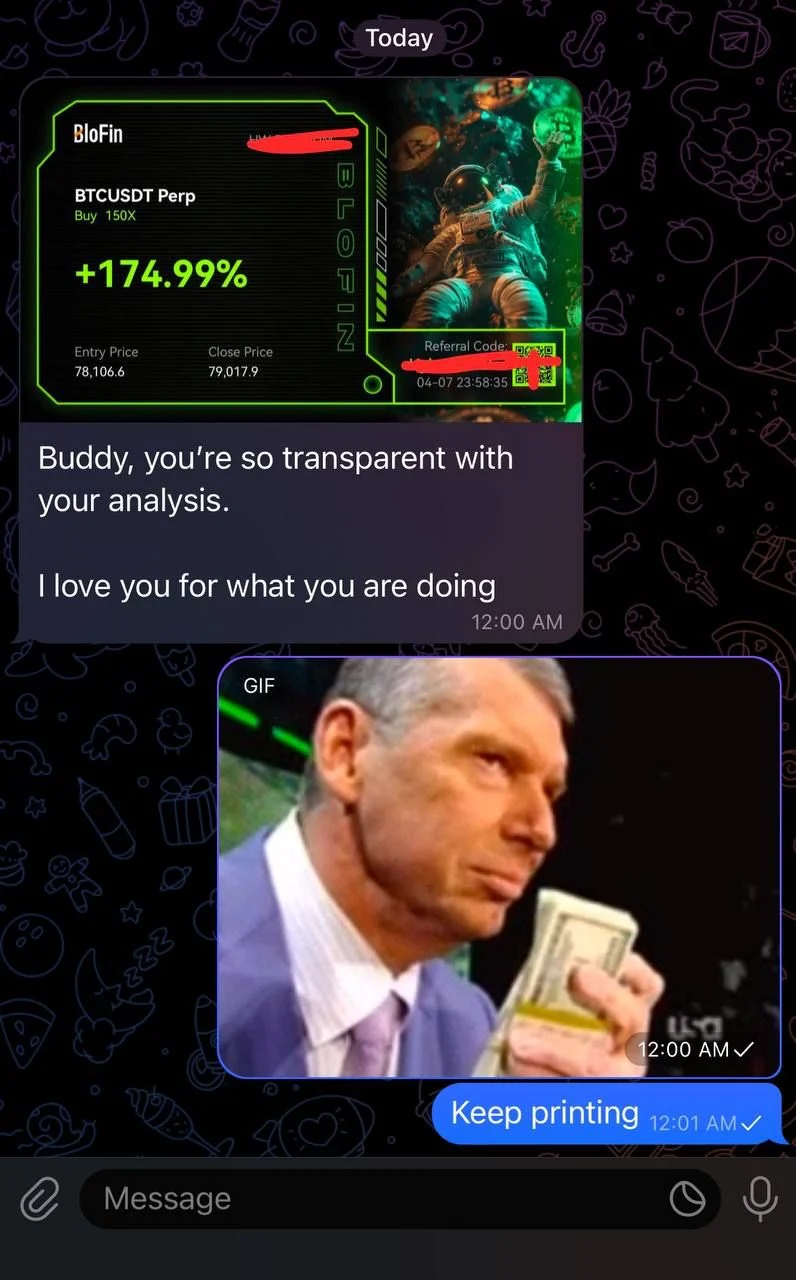Open the money-sniffing GIF

click(x=498, y=867)
